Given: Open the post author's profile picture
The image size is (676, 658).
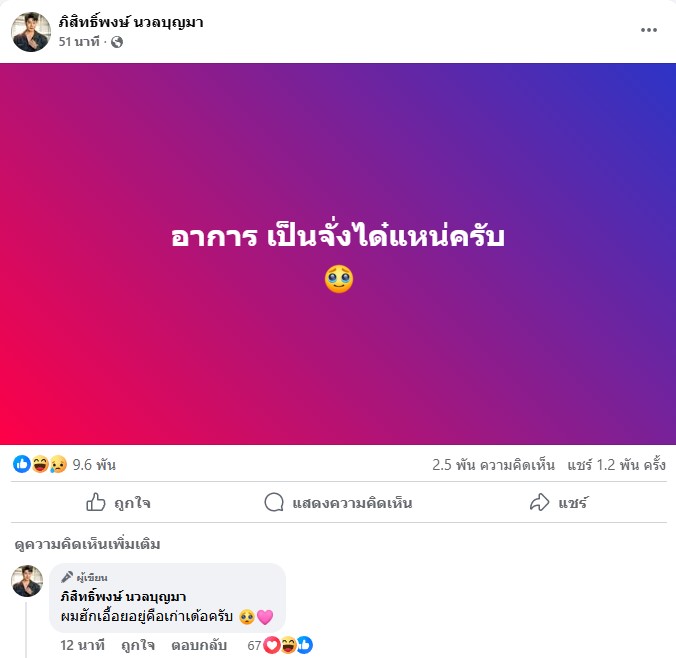Looking at the screenshot, I should tap(30, 32).
